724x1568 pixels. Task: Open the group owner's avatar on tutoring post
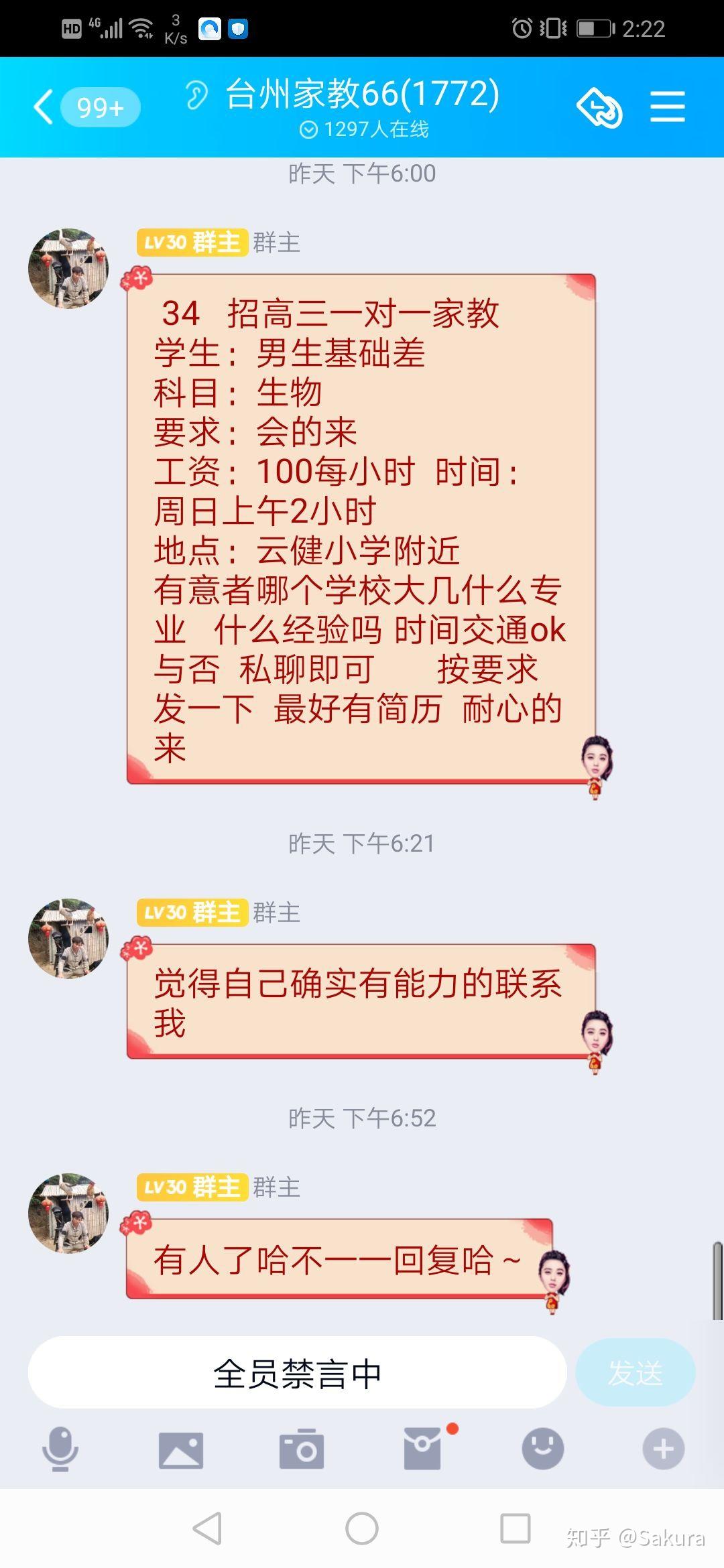[68, 269]
